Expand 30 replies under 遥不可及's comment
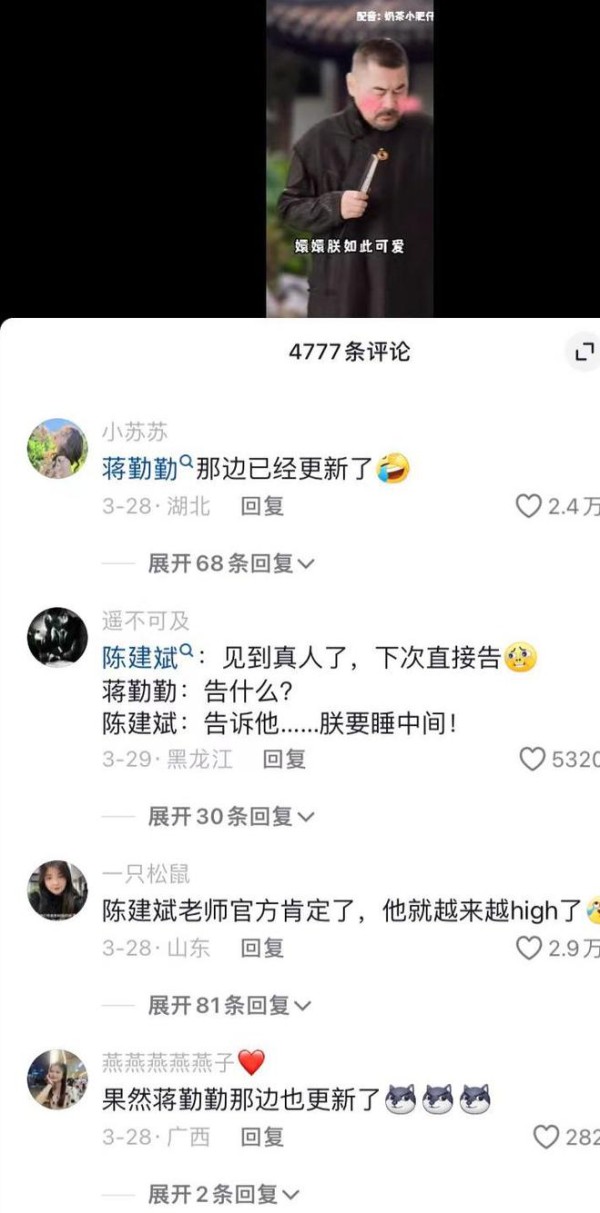Screen dimensions: 600x1213 (231, 817)
